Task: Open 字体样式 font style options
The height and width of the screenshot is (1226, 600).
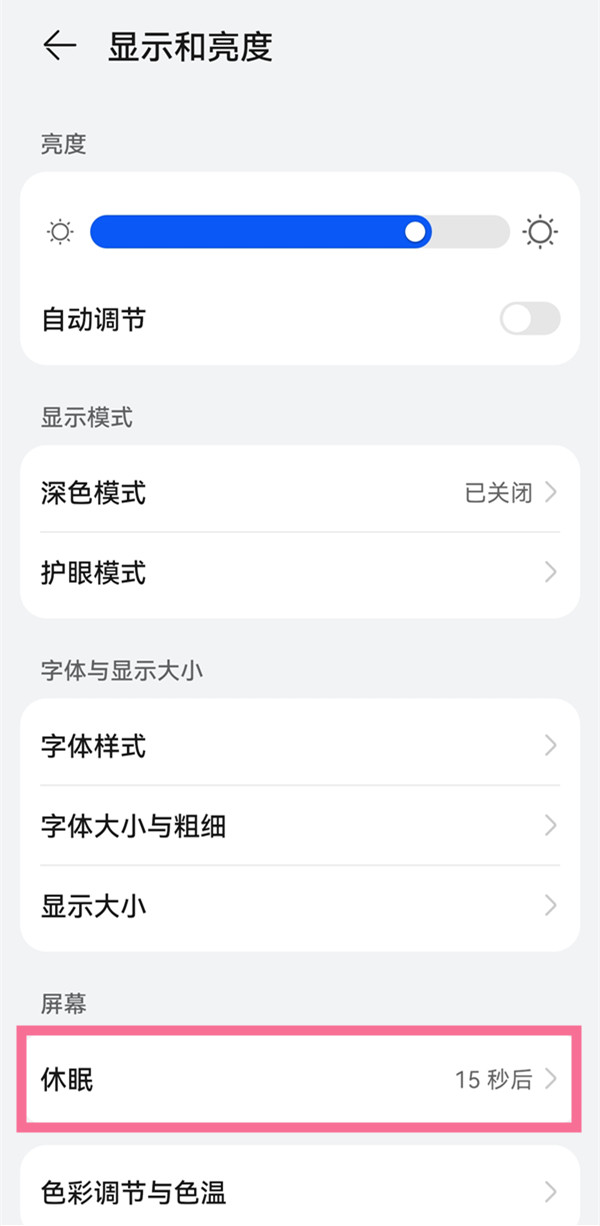Action: click(x=300, y=745)
